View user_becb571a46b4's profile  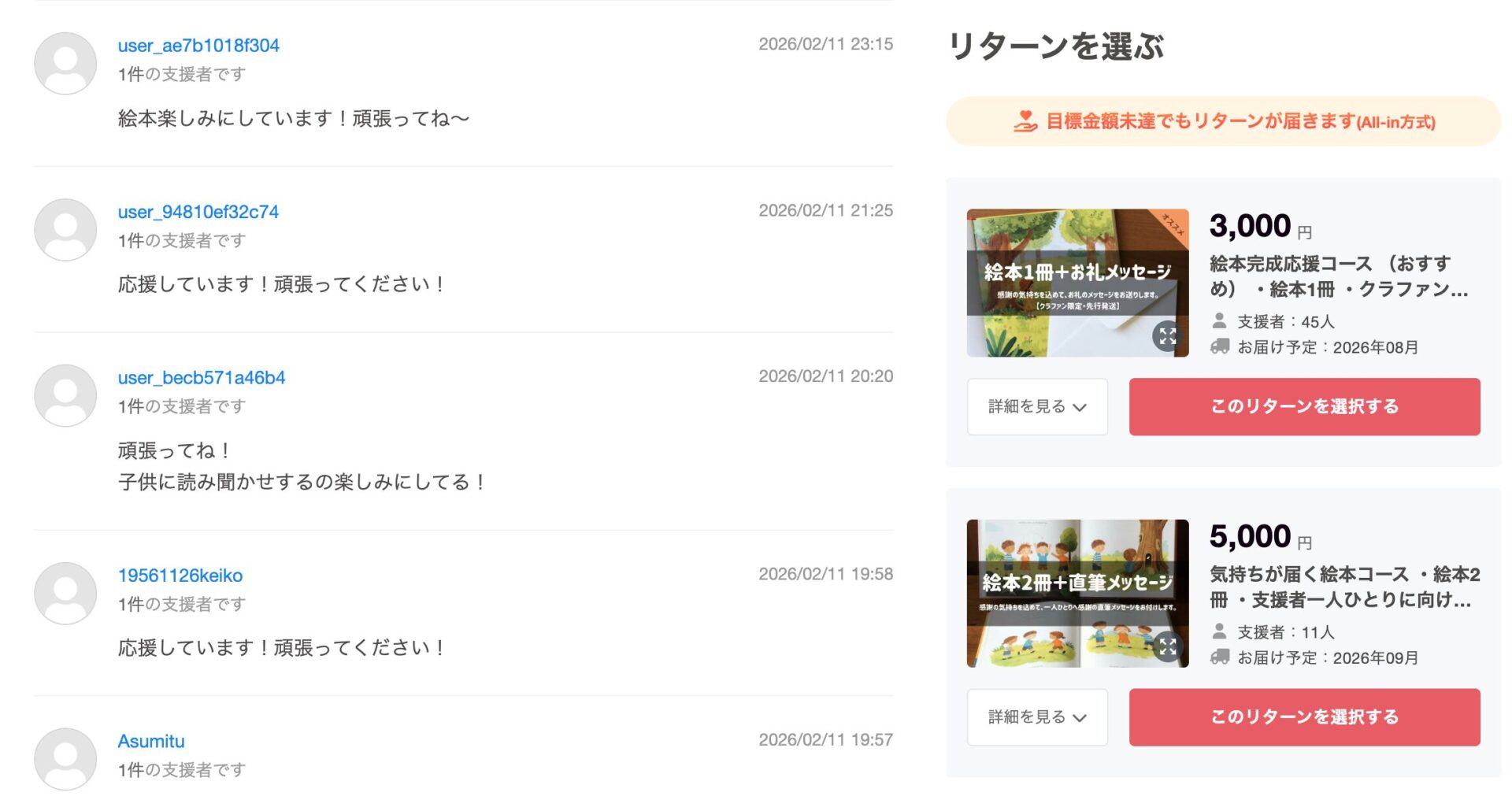pyautogui.click(x=202, y=378)
